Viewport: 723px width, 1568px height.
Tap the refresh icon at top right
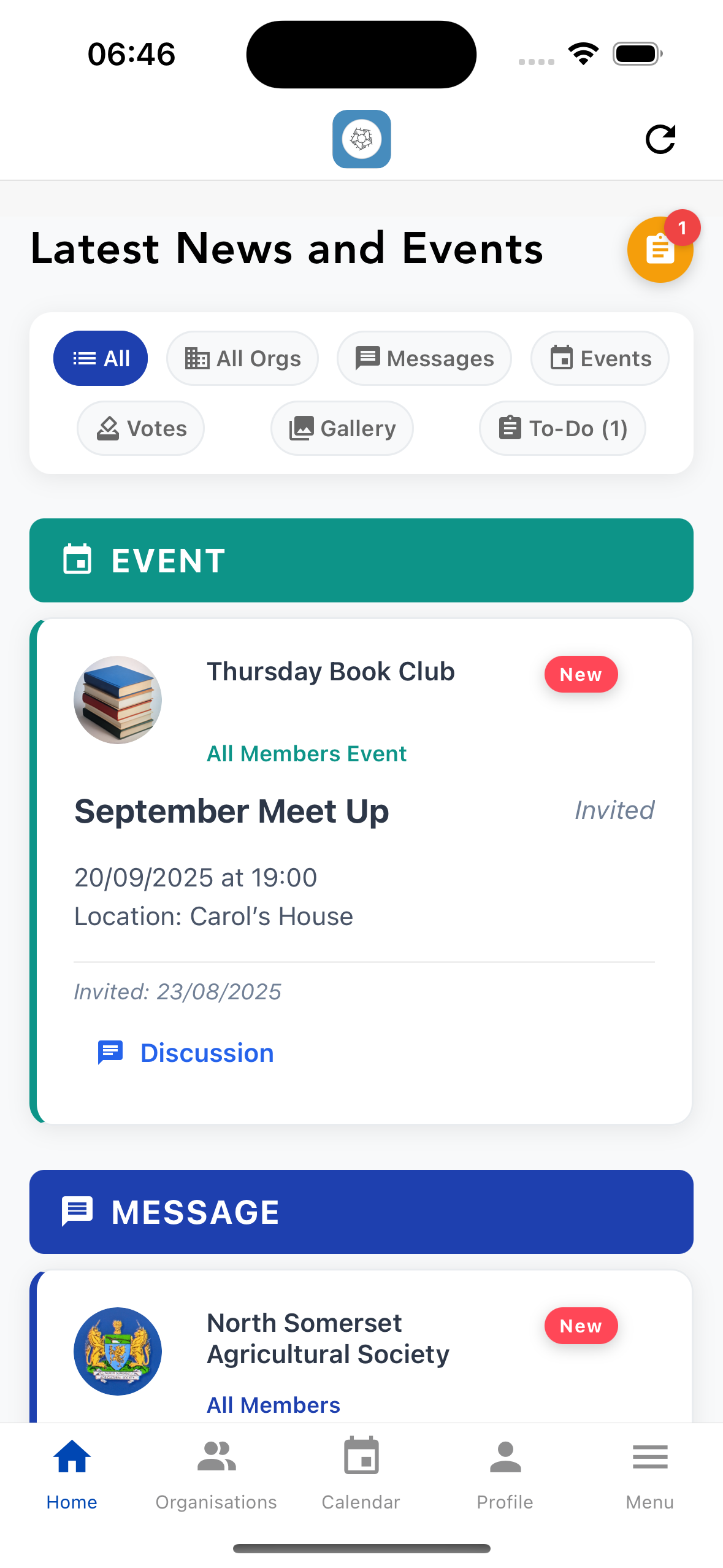661,139
